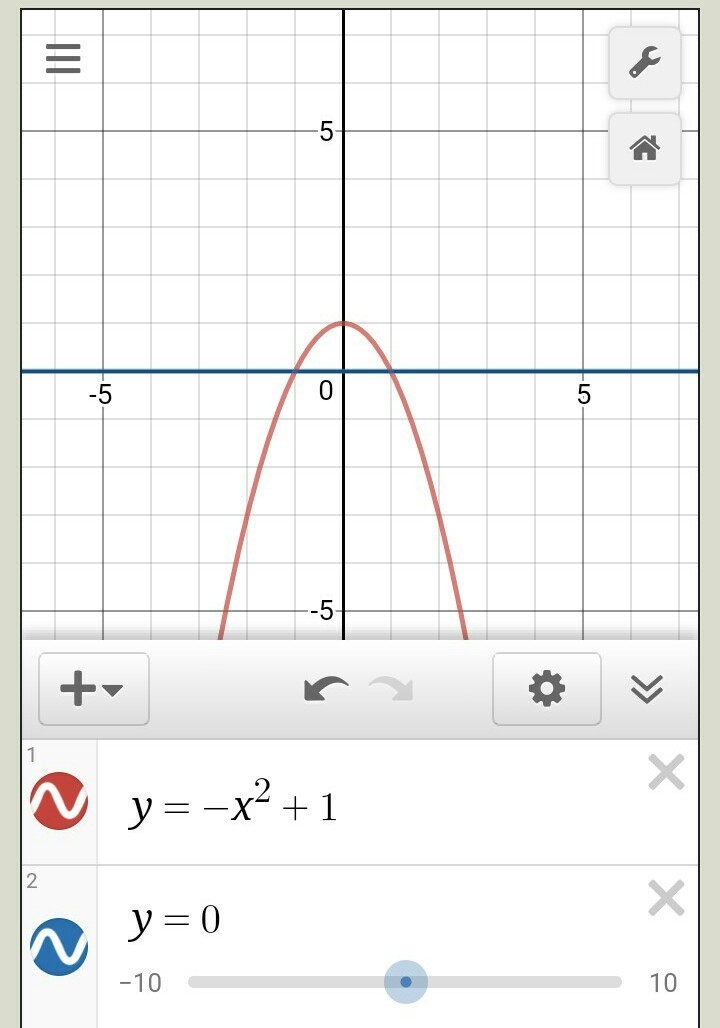Delete the y = -x² + 1 expression

pyautogui.click(x=666, y=773)
